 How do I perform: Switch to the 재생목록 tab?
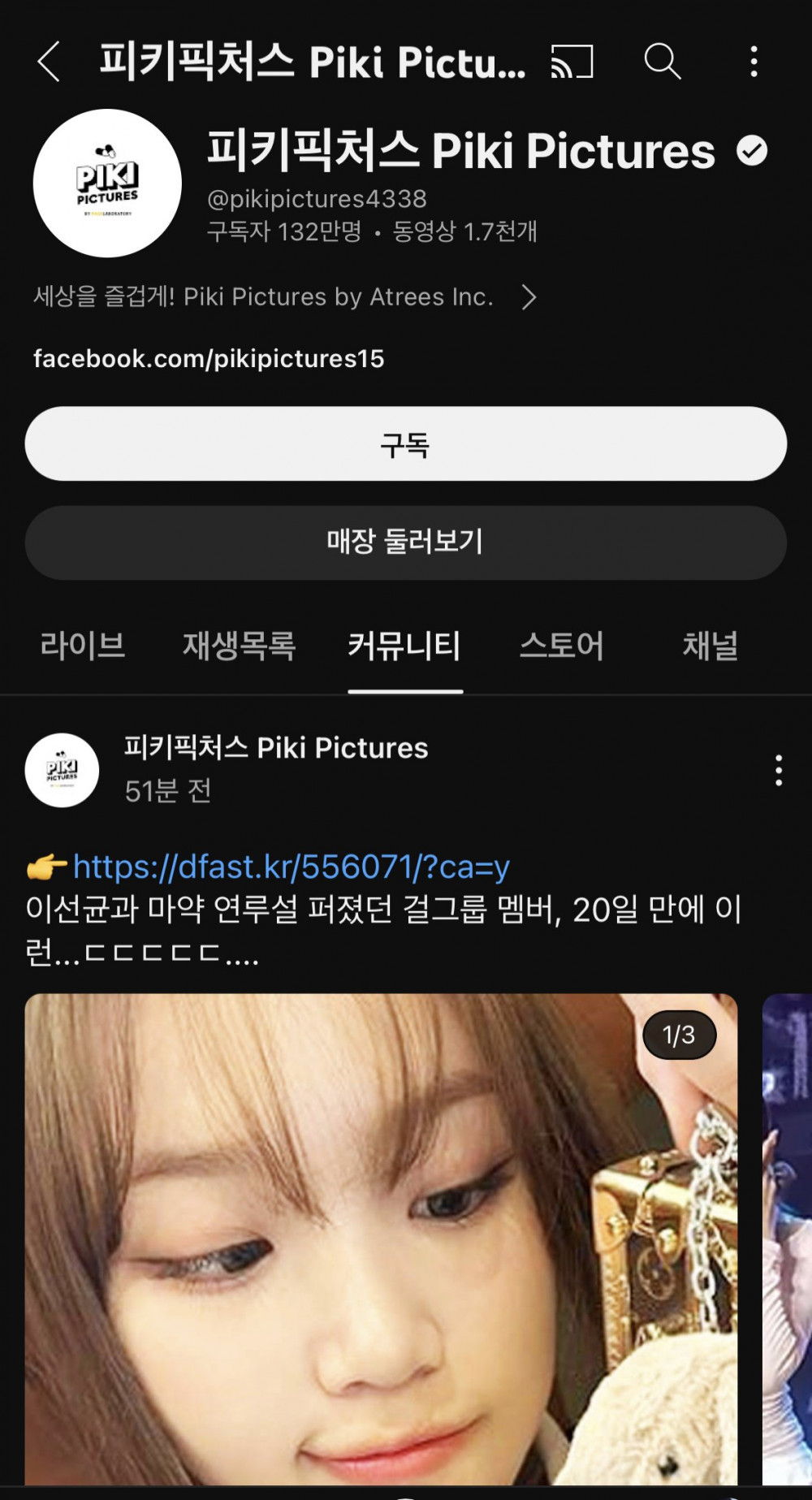pyautogui.click(x=240, y=646)
